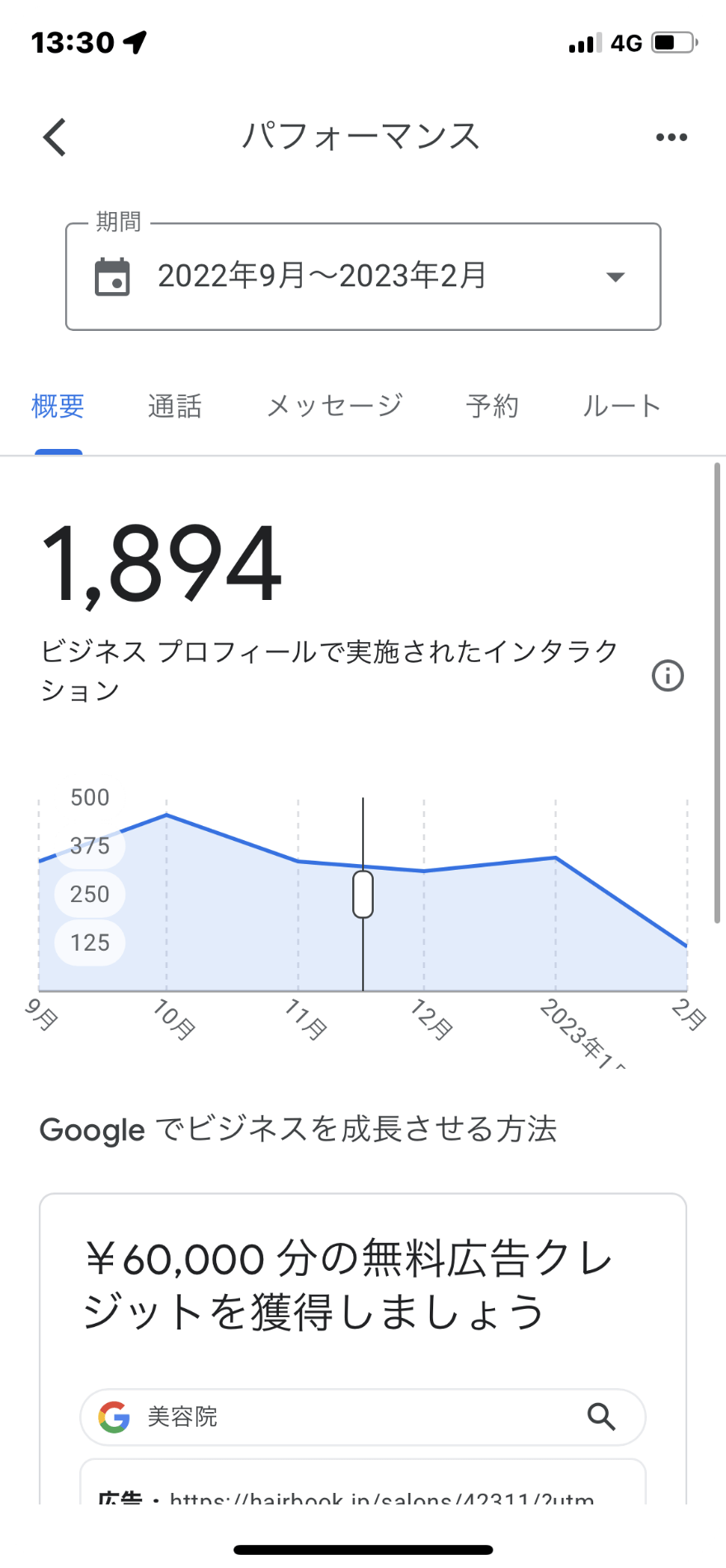Viewport: 726px width, 1568px height.
Task: Tap the chart's vertical marker handle
Action: coord(363,895)
